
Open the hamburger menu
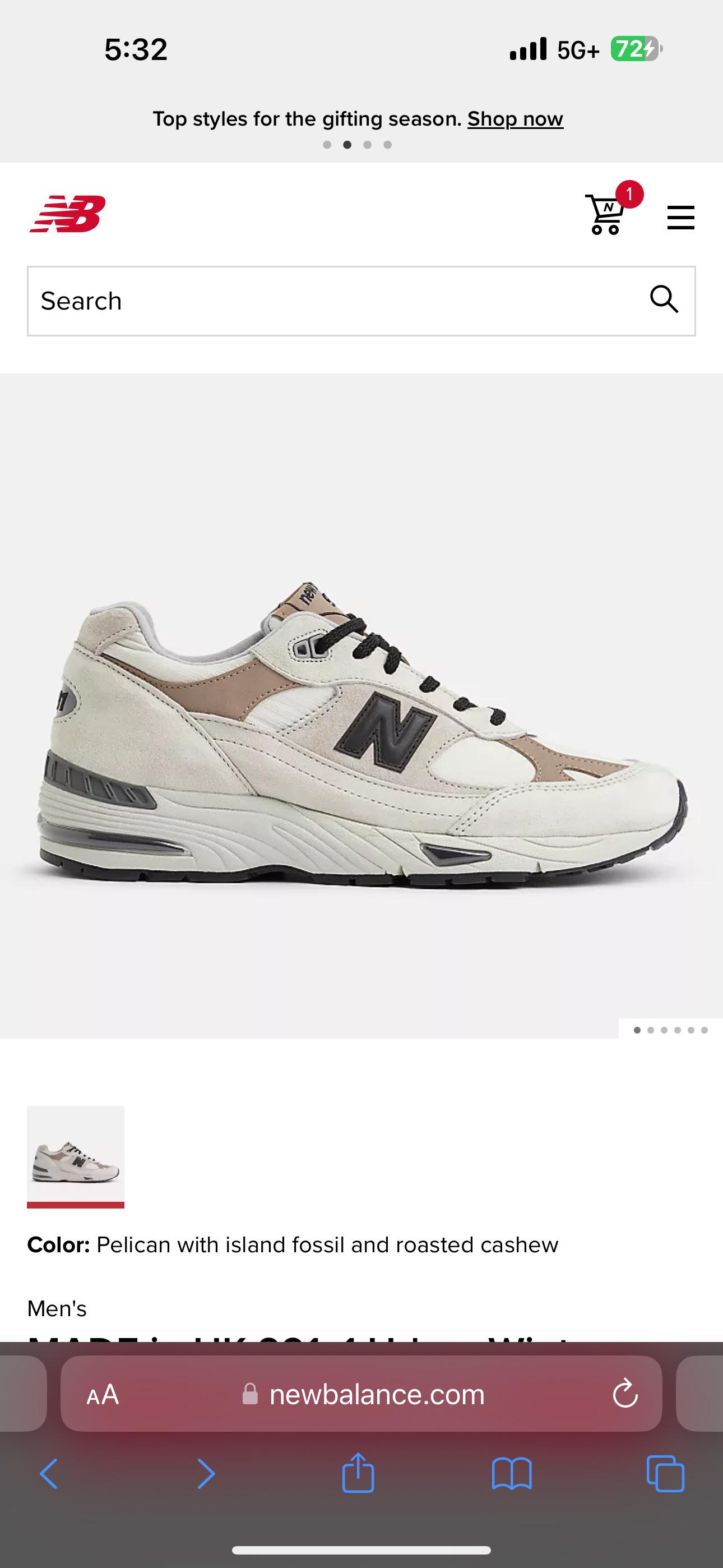[x=680, y=217]
